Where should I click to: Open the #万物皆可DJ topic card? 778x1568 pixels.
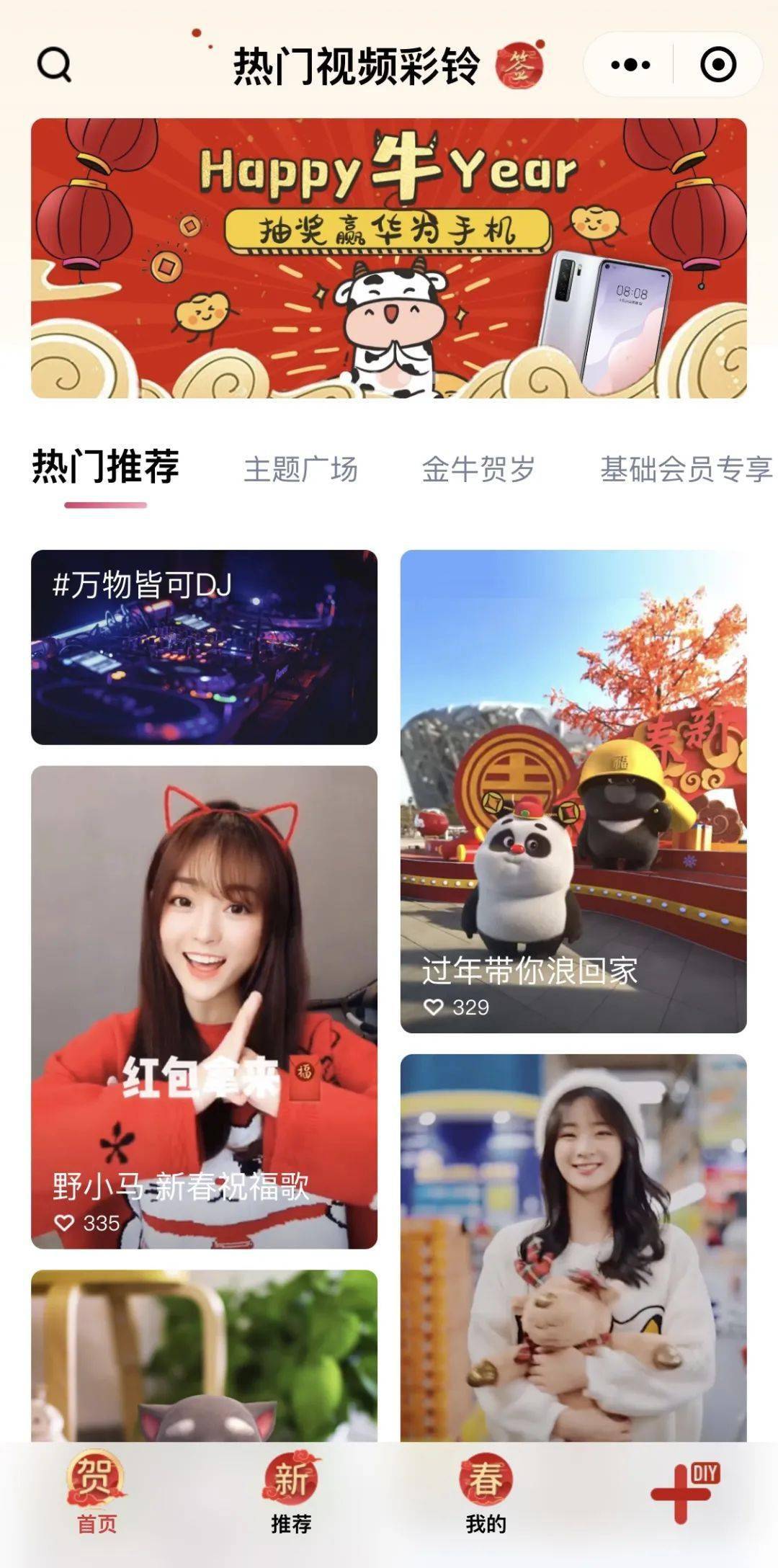204,647
